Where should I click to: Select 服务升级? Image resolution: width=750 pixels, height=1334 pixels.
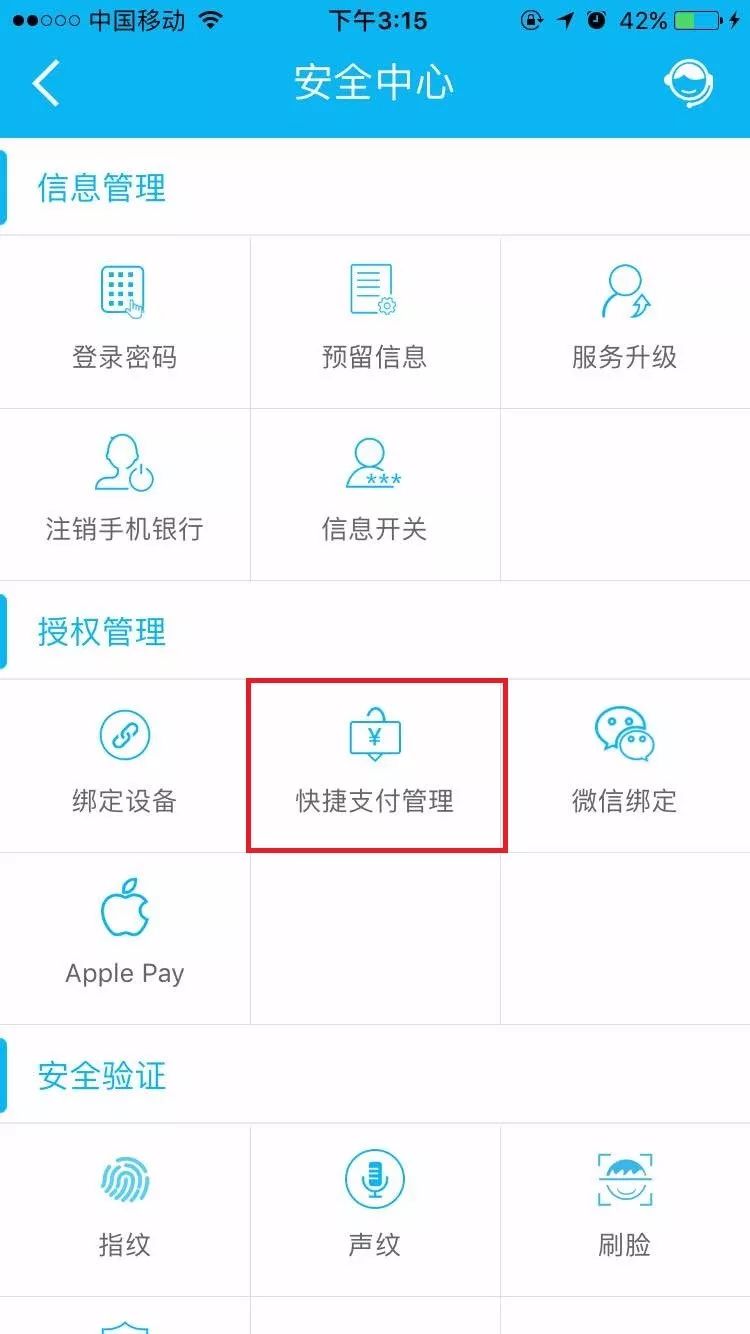click(x=625, y=322)
